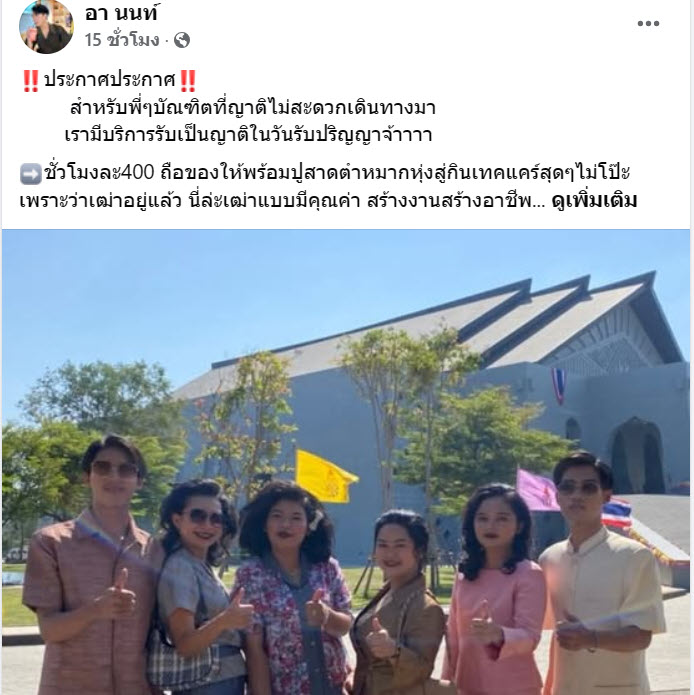694x695 pixels.
Task: Open profile of อา นนท์
Action: 122,13
